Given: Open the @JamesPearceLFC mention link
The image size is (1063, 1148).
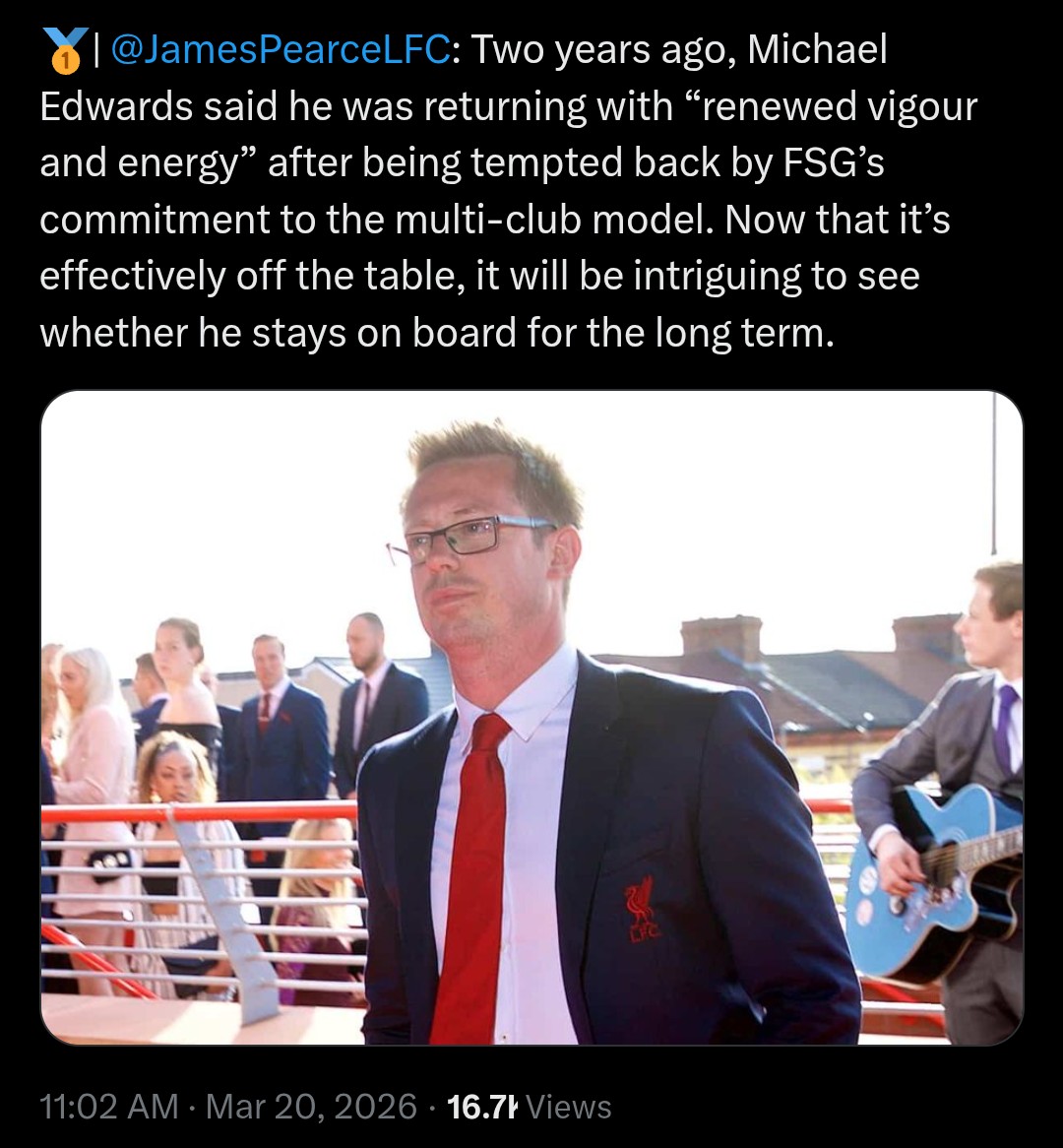Looking at the screenshot, I should [x=281, y=50].
